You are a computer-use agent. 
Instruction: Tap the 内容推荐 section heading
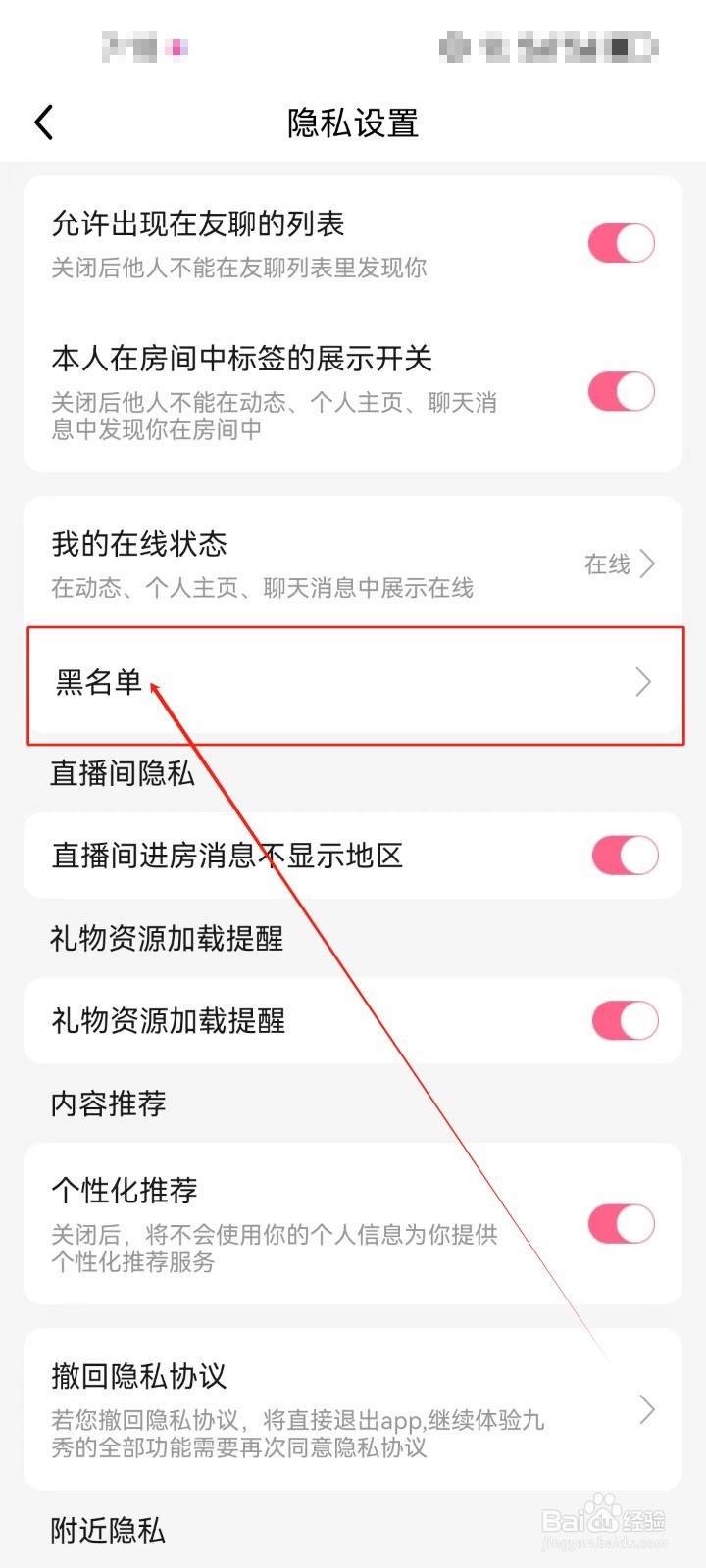tap(107, 1103)
